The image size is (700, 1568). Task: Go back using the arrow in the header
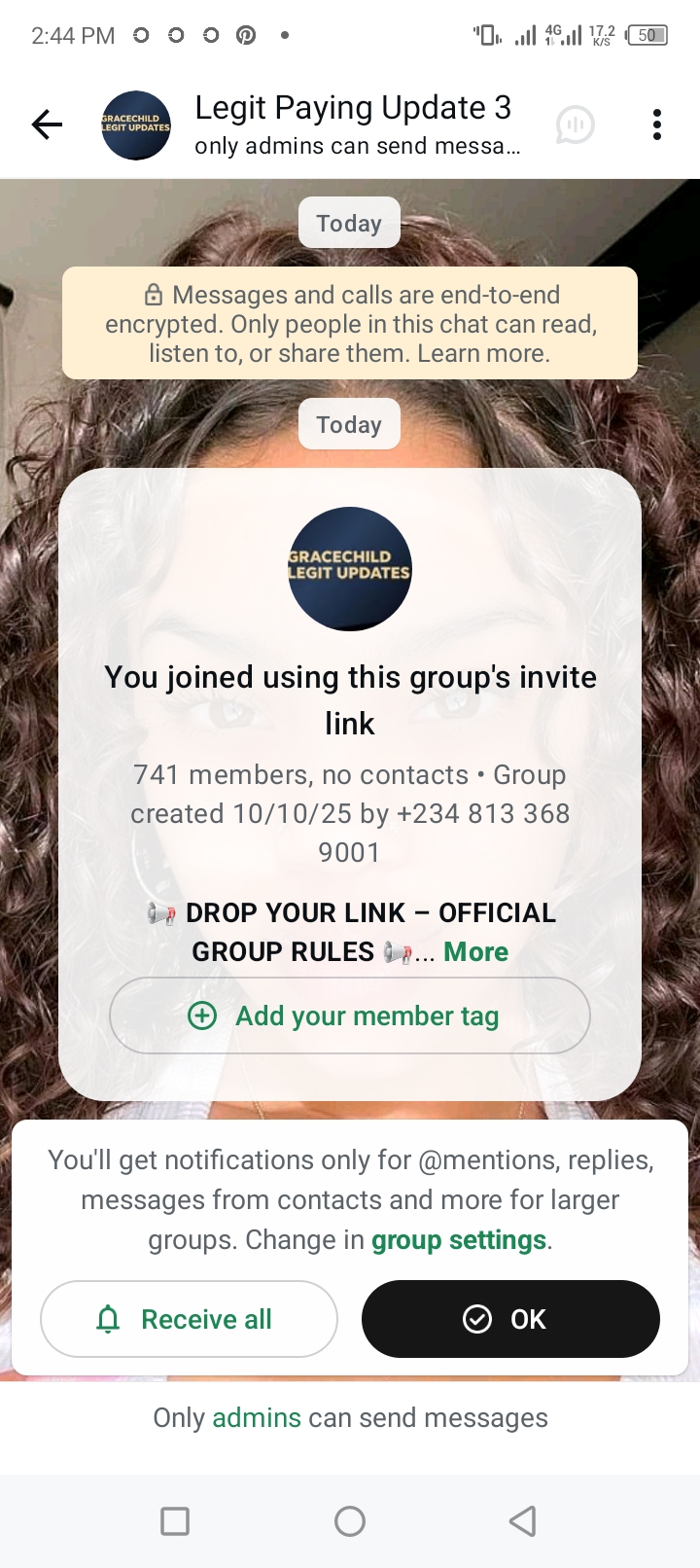click(47, 125)
